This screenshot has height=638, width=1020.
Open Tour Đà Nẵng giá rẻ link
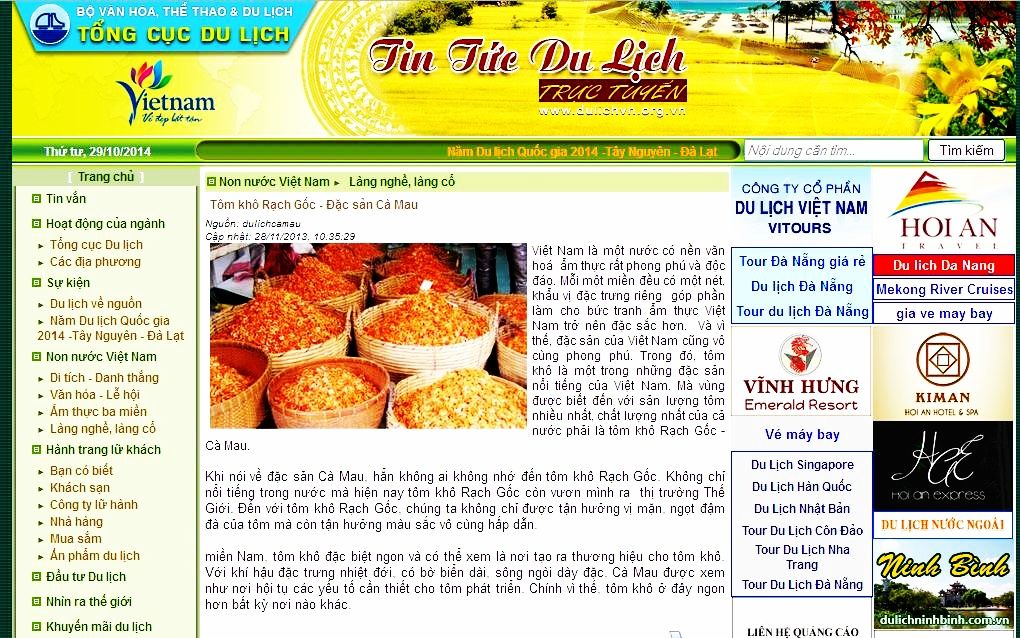pos(802,262)
